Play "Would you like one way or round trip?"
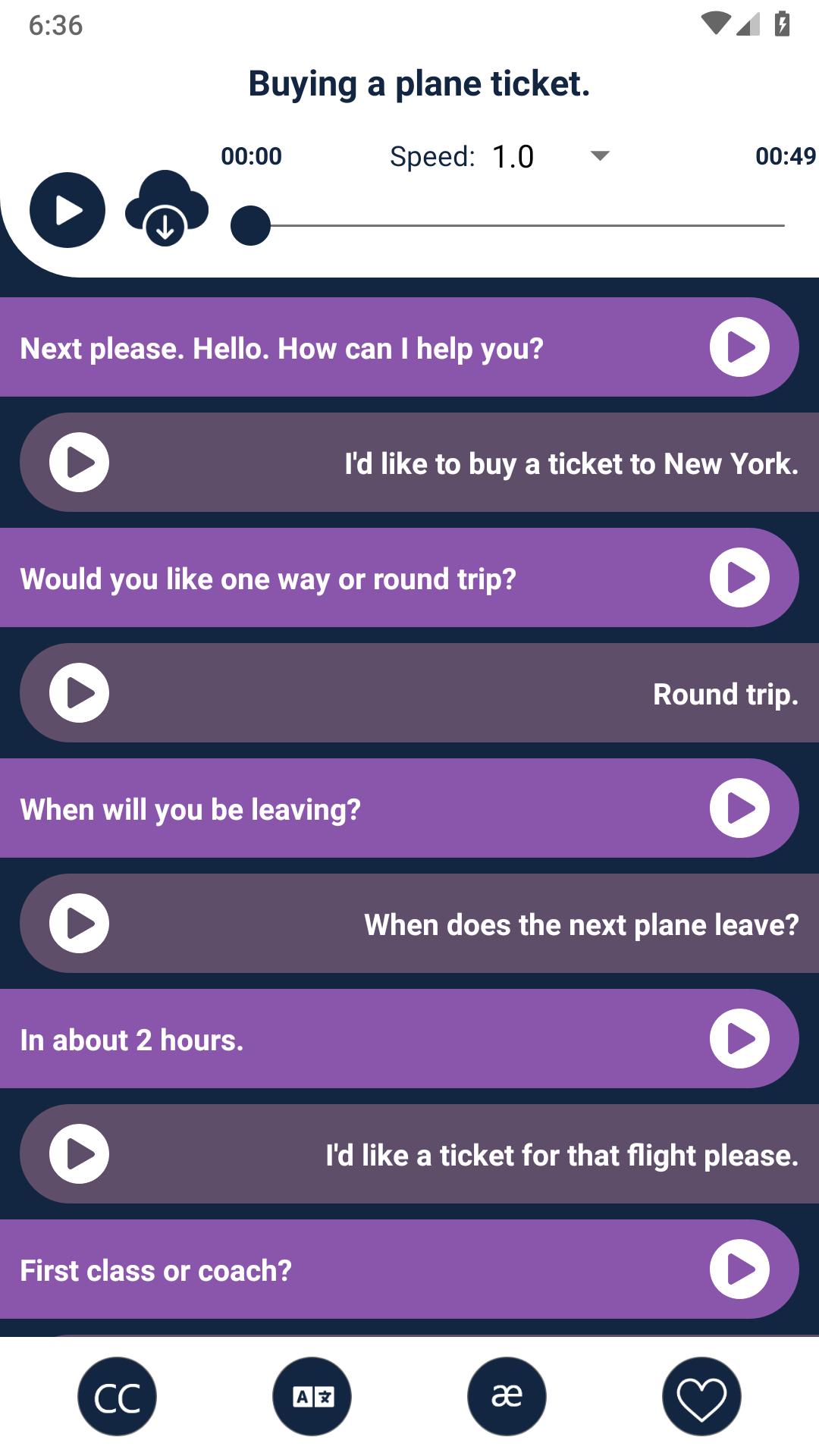819x1456 pixels. [x=739, y=578]
